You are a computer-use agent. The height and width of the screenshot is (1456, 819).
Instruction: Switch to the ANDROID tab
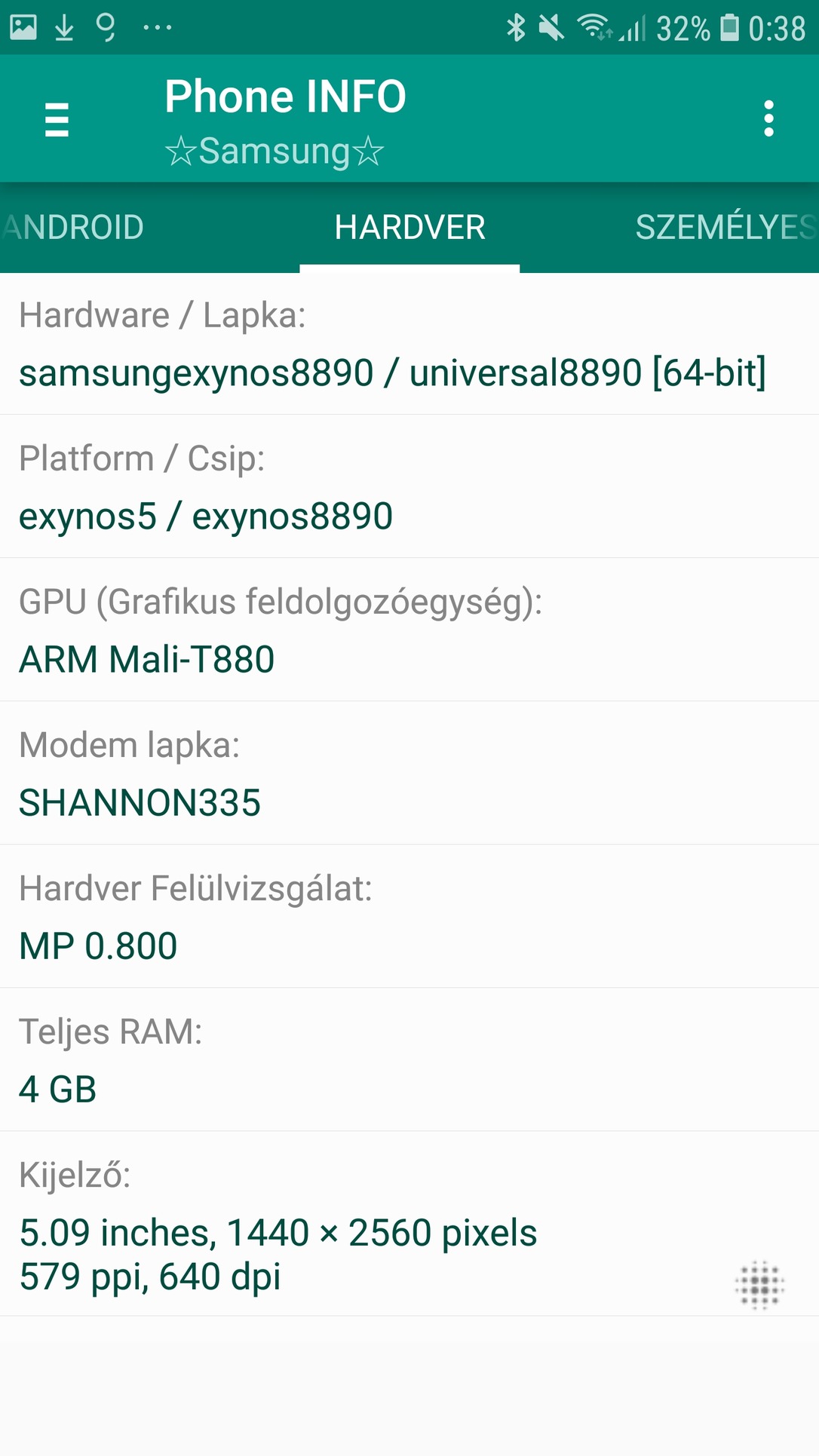[73, 228]
